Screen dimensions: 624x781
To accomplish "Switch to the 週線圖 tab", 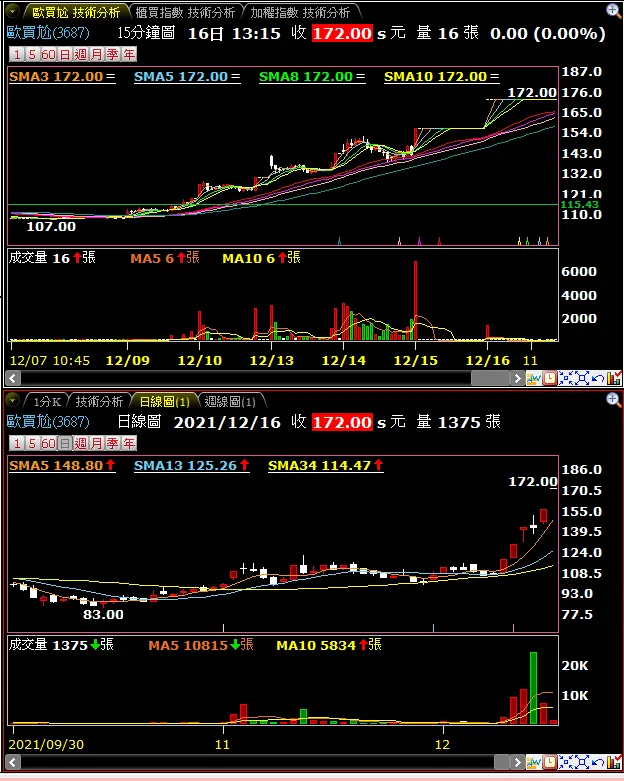I will pyautogui.click(x=228, y=401).
